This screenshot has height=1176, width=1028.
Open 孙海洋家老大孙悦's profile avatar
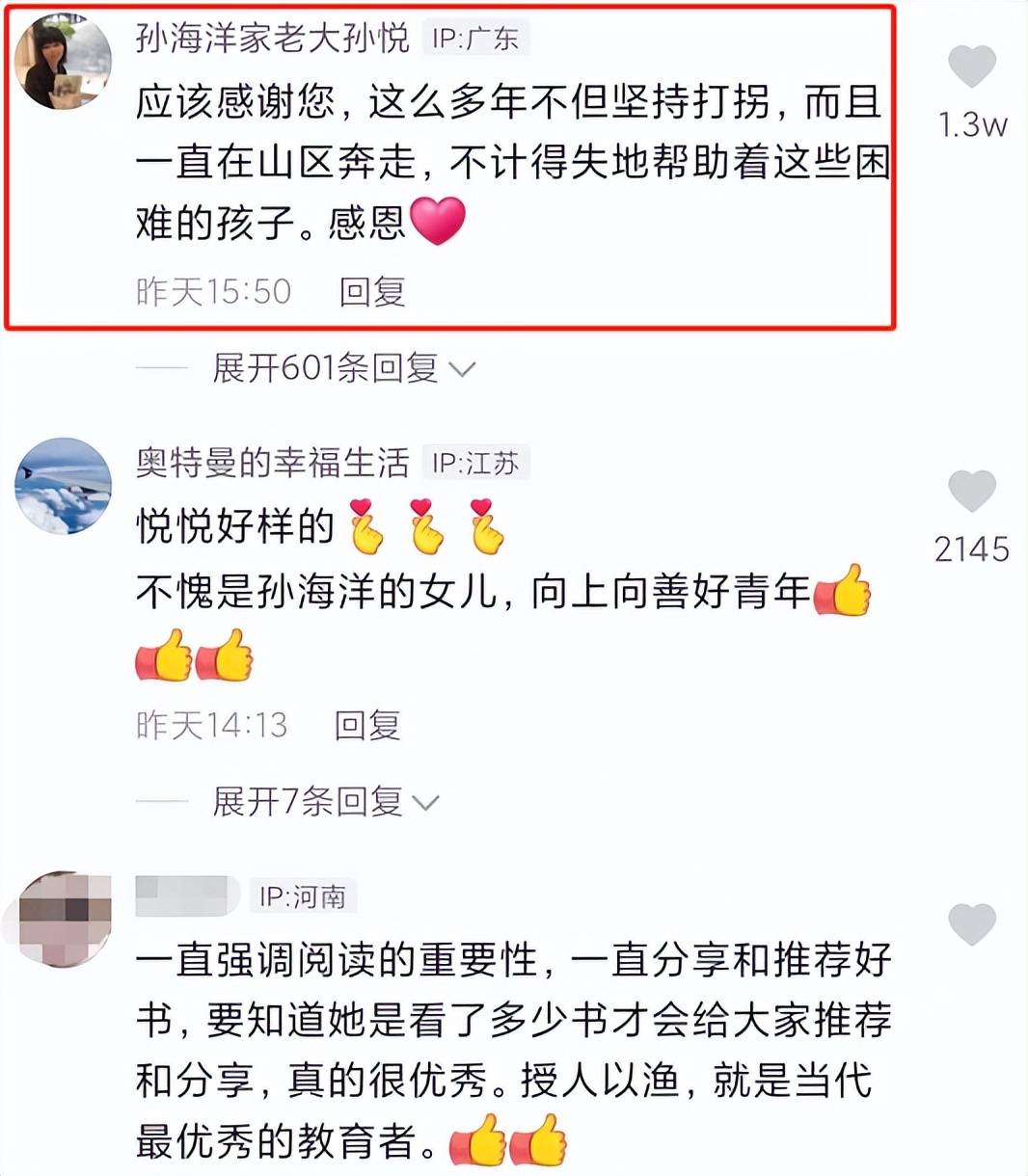[64, 62]
